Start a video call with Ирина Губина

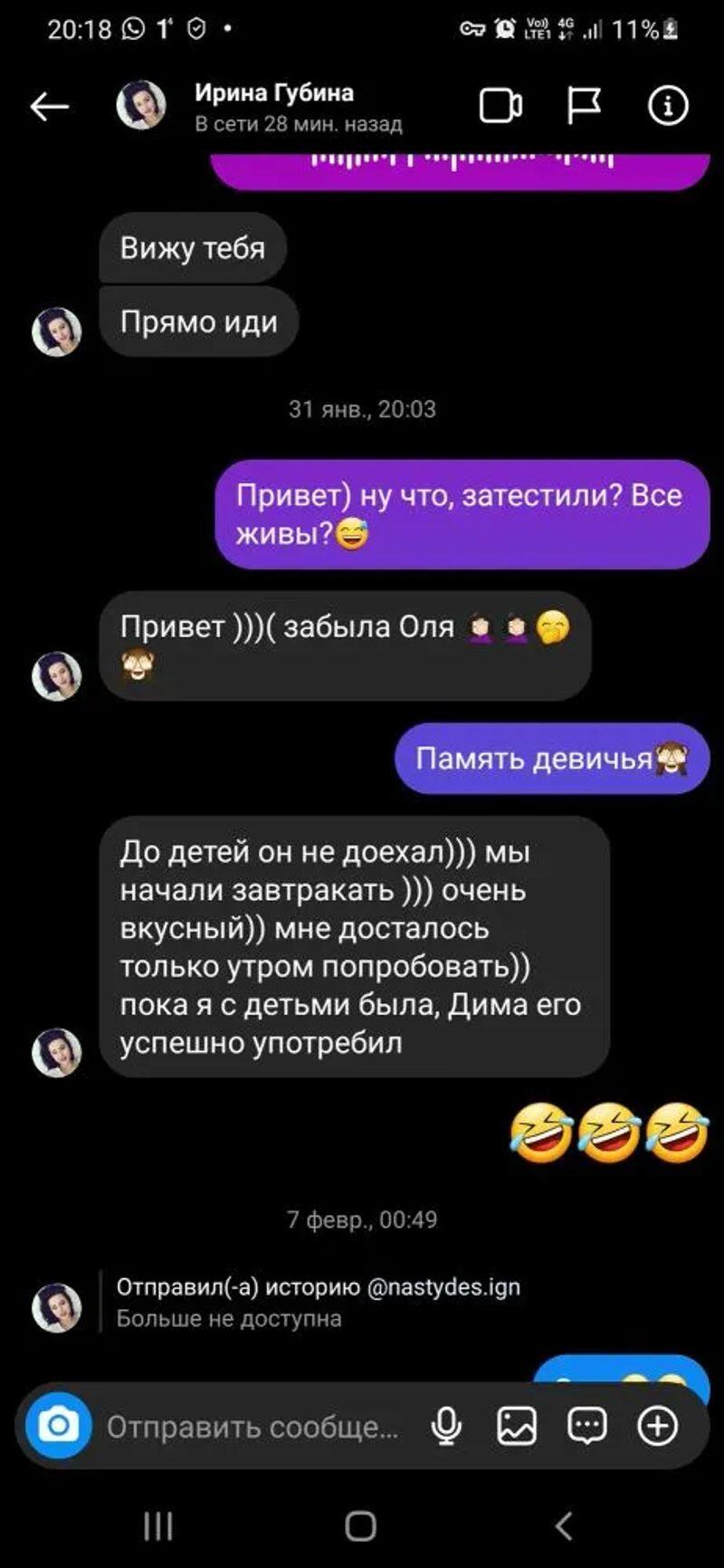pos(500,107)
